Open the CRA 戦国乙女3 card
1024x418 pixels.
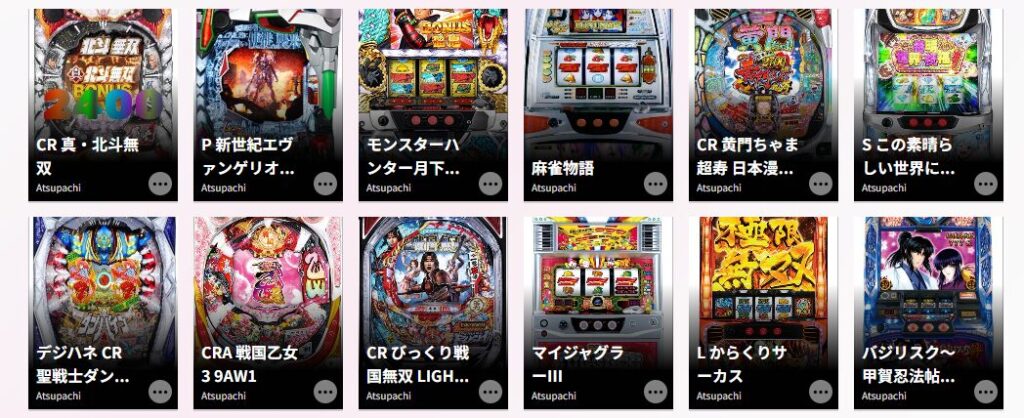(268, 290)
